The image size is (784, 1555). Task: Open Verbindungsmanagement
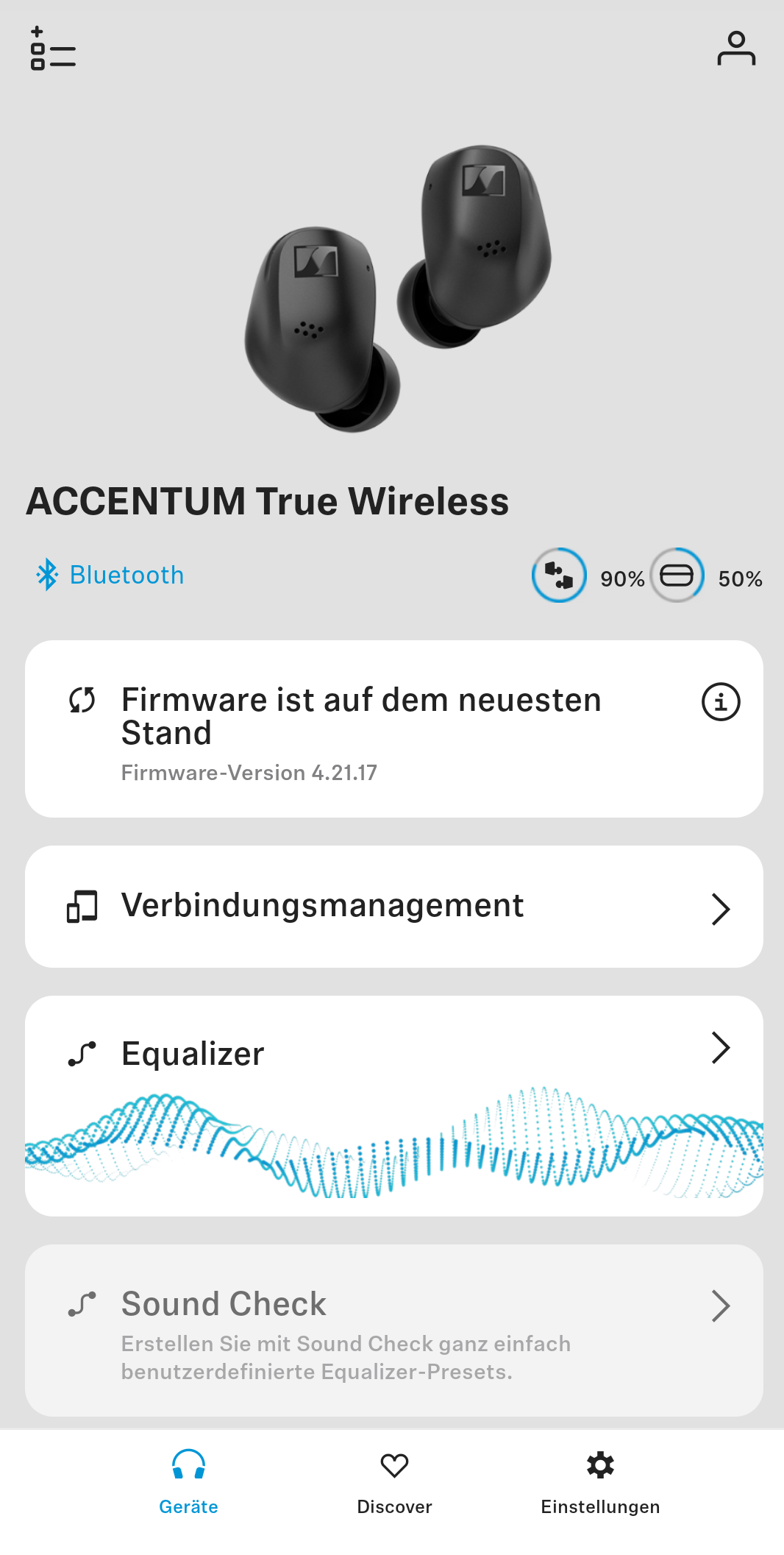click(394, 907)
